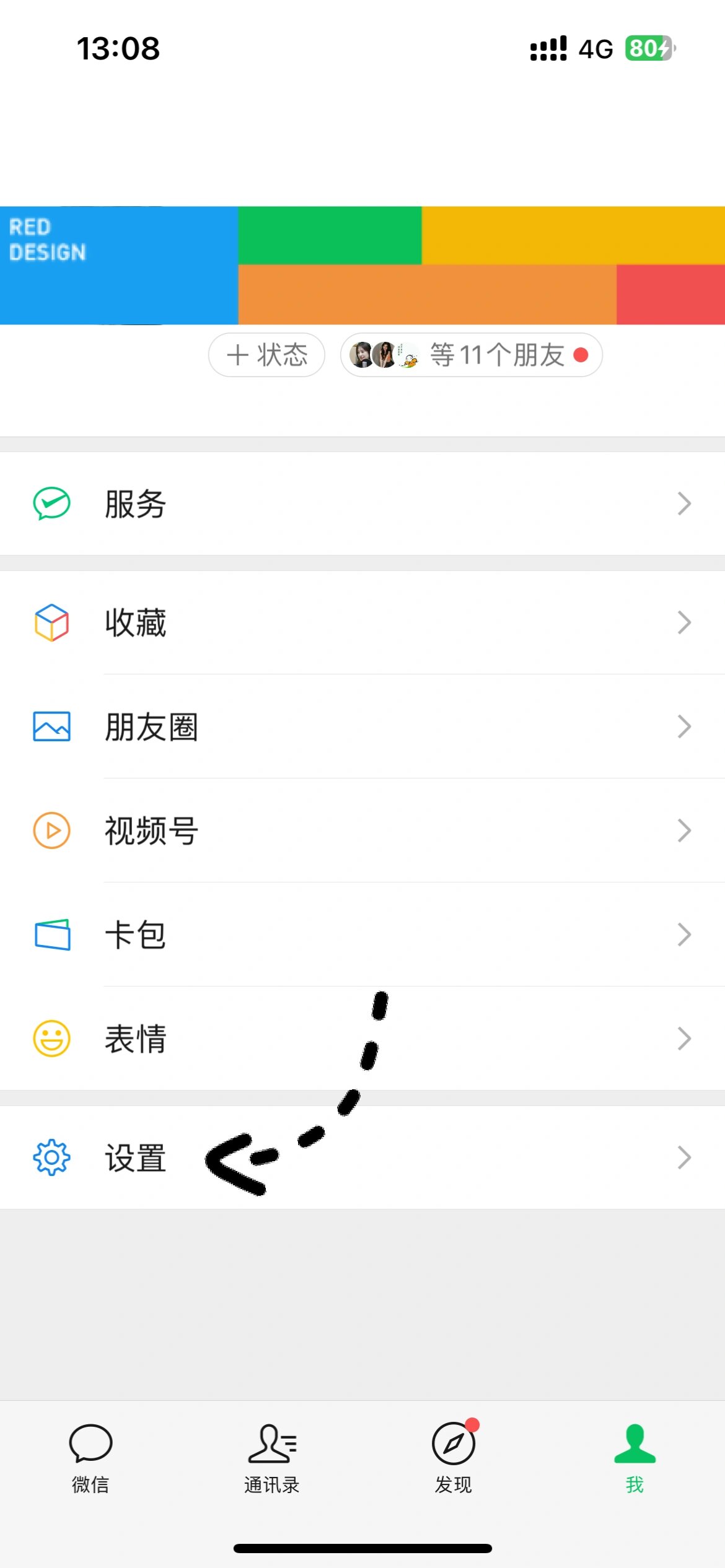Screen dimensions: 725x1568
Task: Tap the battery indicator showing 80
Action: click(646, 48)
